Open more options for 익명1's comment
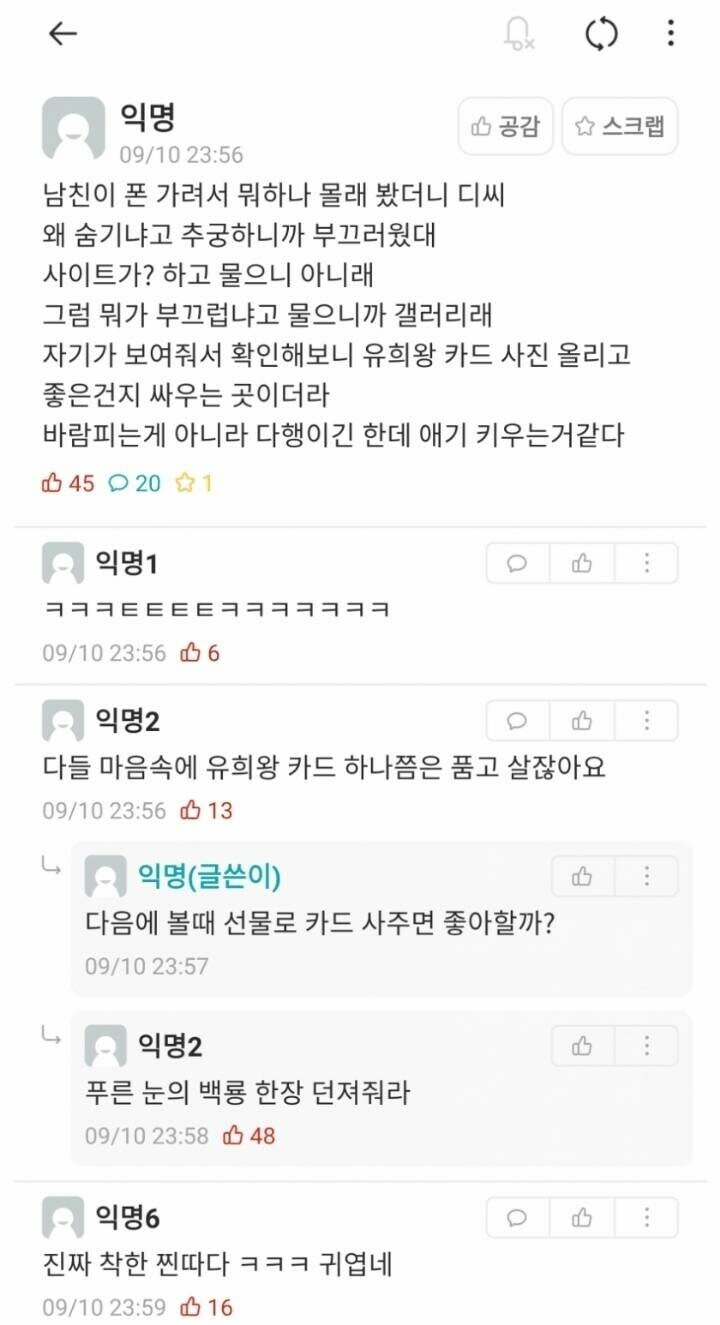 pyautogui.click(x=646, y=564)
